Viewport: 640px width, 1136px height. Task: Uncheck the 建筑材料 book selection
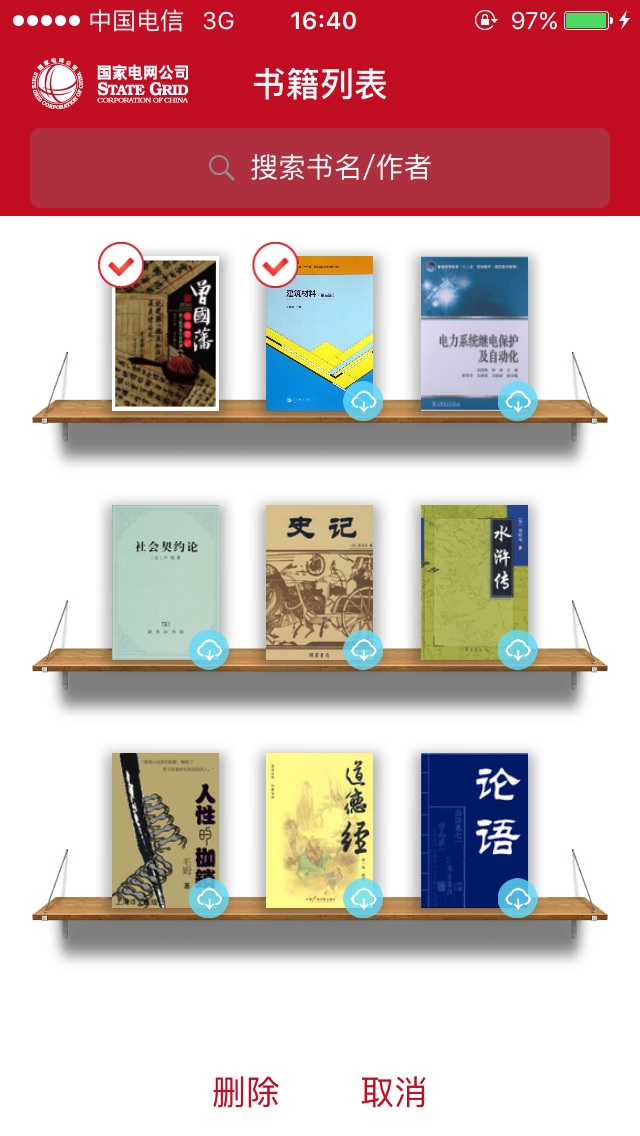click(x=275, y=265)
